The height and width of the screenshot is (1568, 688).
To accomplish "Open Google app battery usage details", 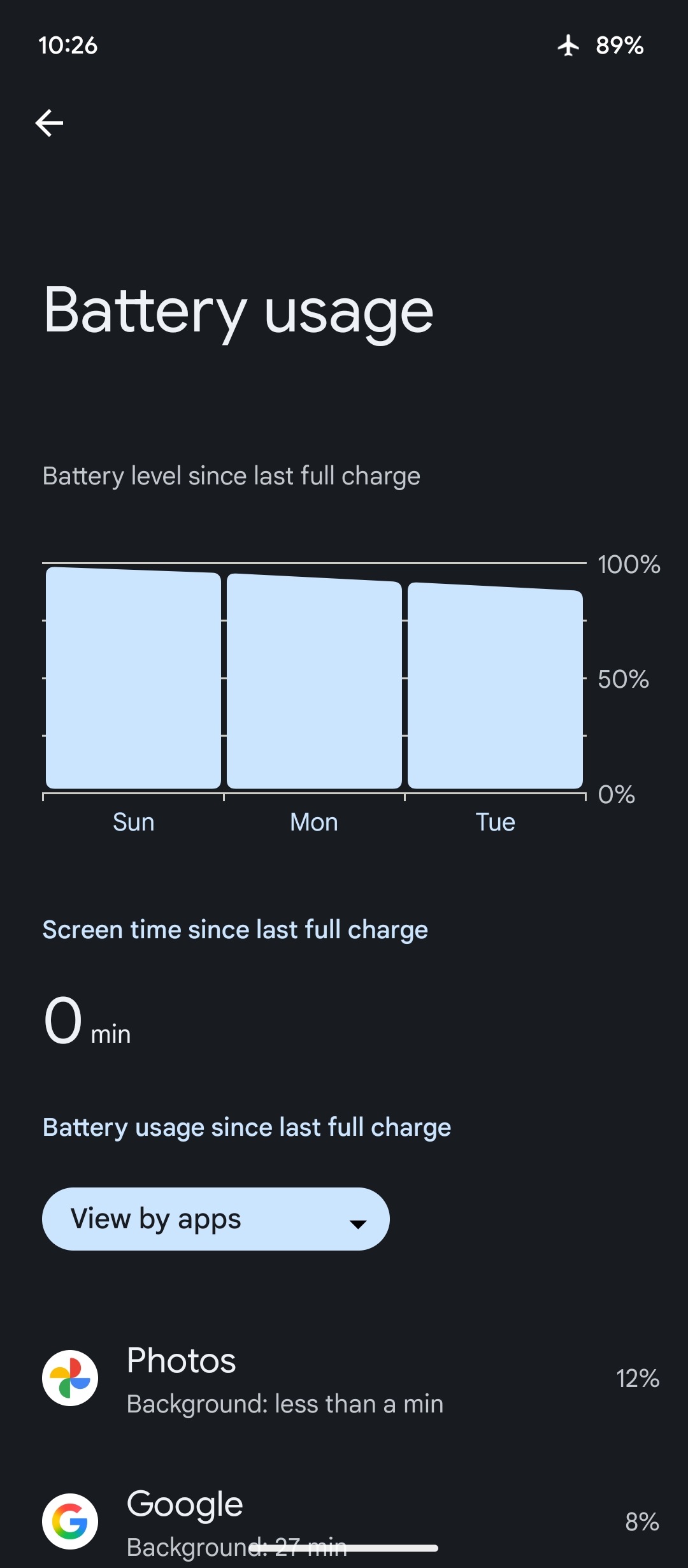I will point(344,1521).
